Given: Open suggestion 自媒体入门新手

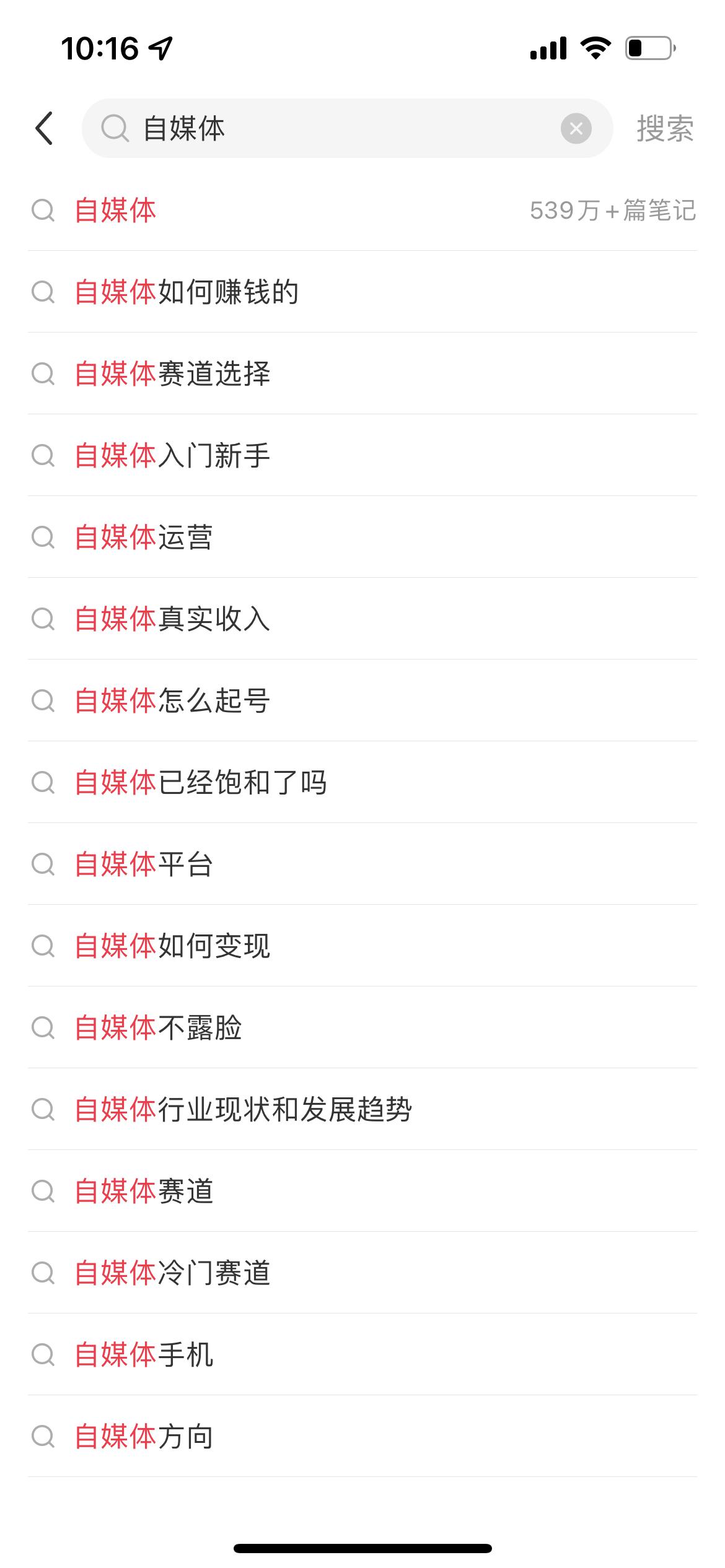Looking at the screenshot, I should [x=174, y=456].
